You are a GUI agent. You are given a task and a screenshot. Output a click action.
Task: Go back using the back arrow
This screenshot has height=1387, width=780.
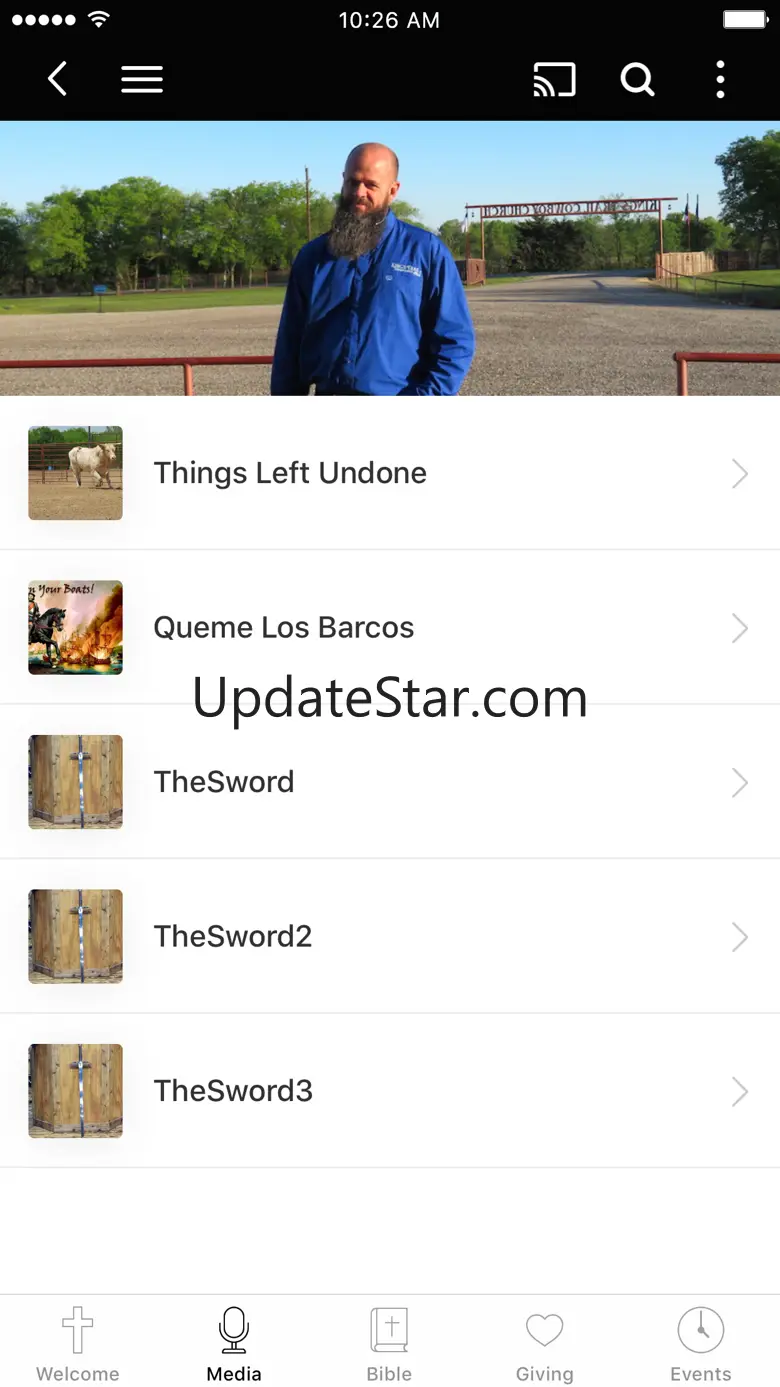[57, 79]
